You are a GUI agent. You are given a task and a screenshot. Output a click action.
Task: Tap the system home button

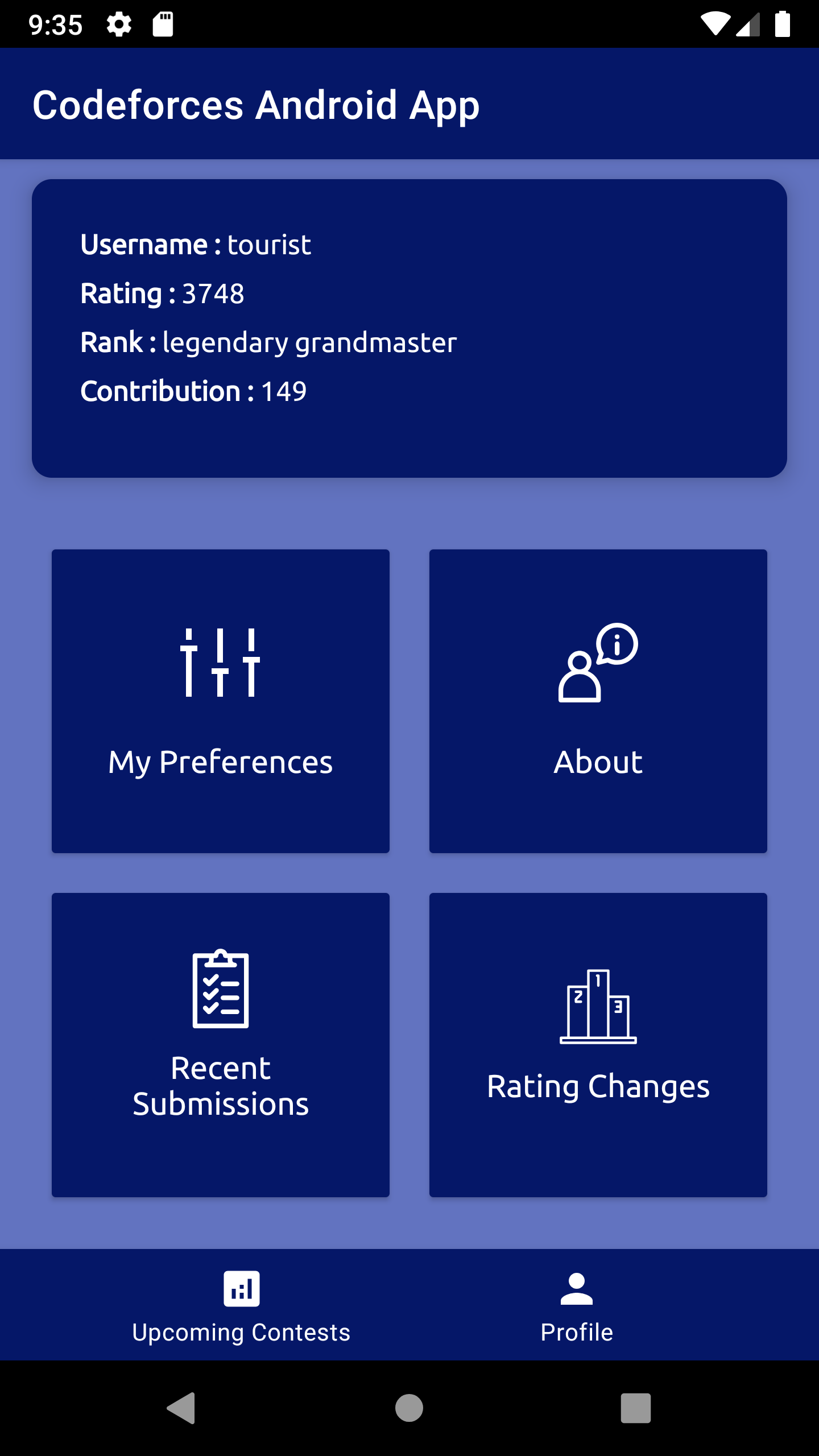point(409,1408)
